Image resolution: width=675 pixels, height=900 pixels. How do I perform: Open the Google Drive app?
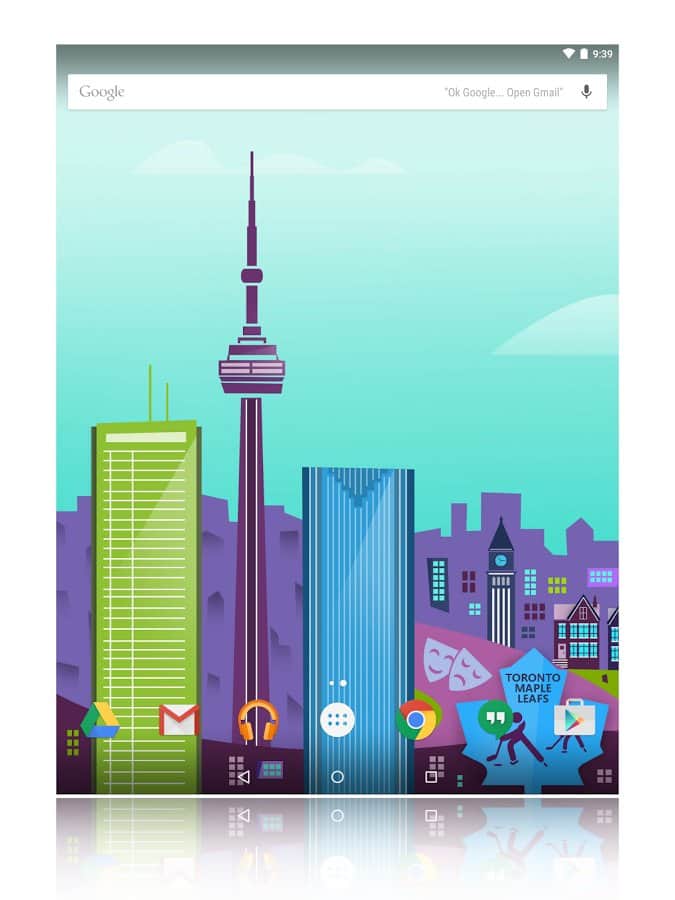(100, 719)
